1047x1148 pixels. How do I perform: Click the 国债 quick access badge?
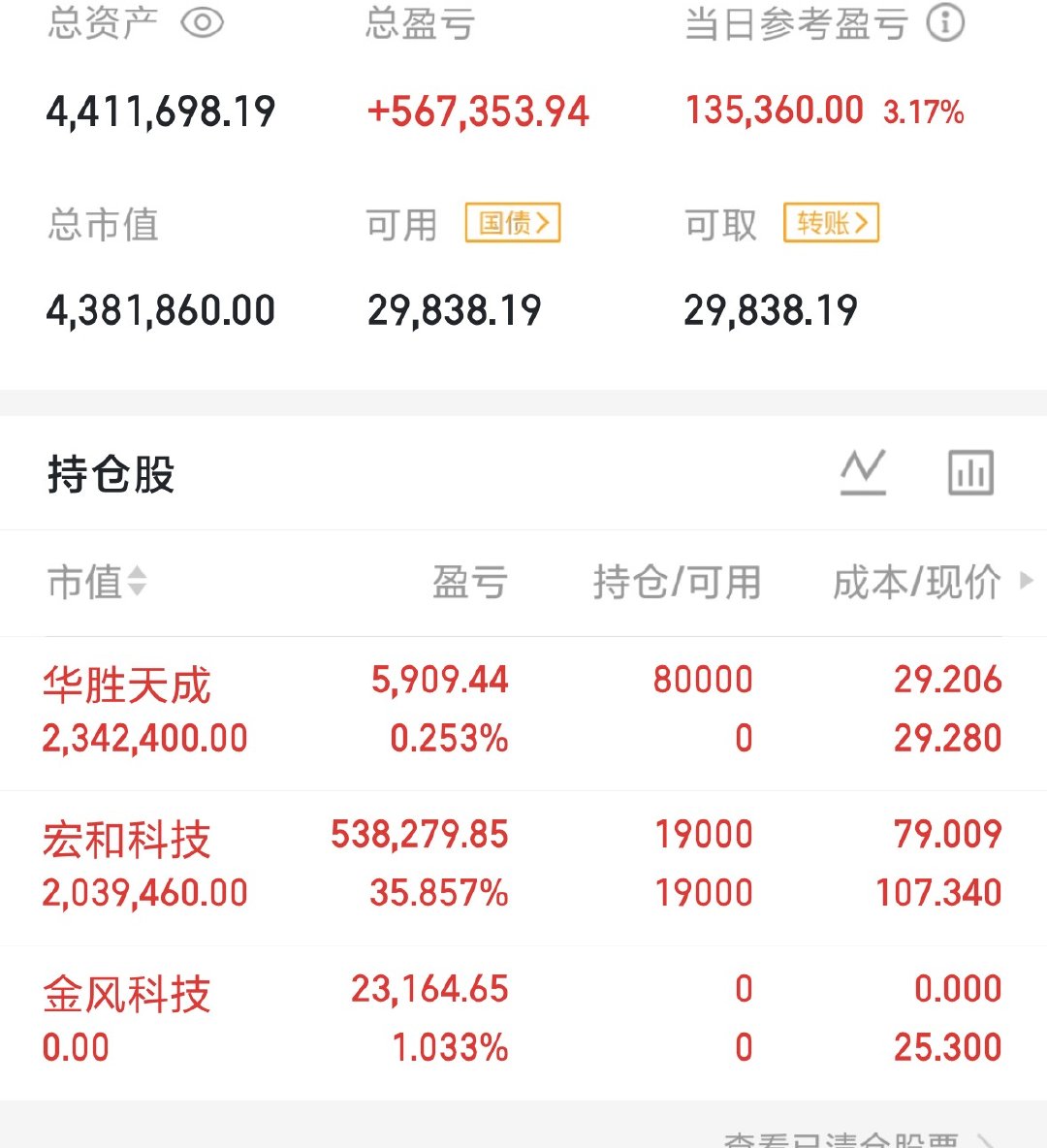[x=513, y=222]
